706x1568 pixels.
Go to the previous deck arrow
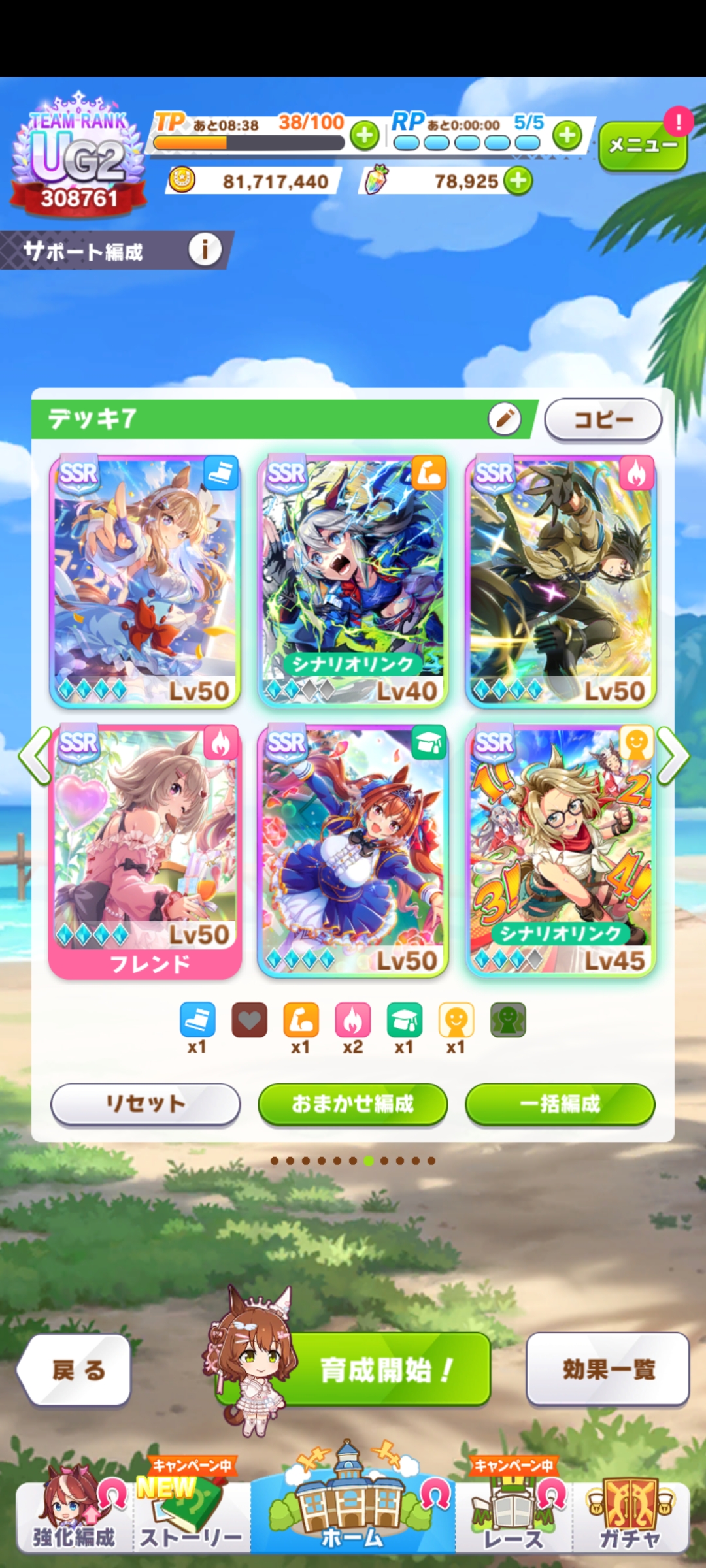[x=34, y=755]
